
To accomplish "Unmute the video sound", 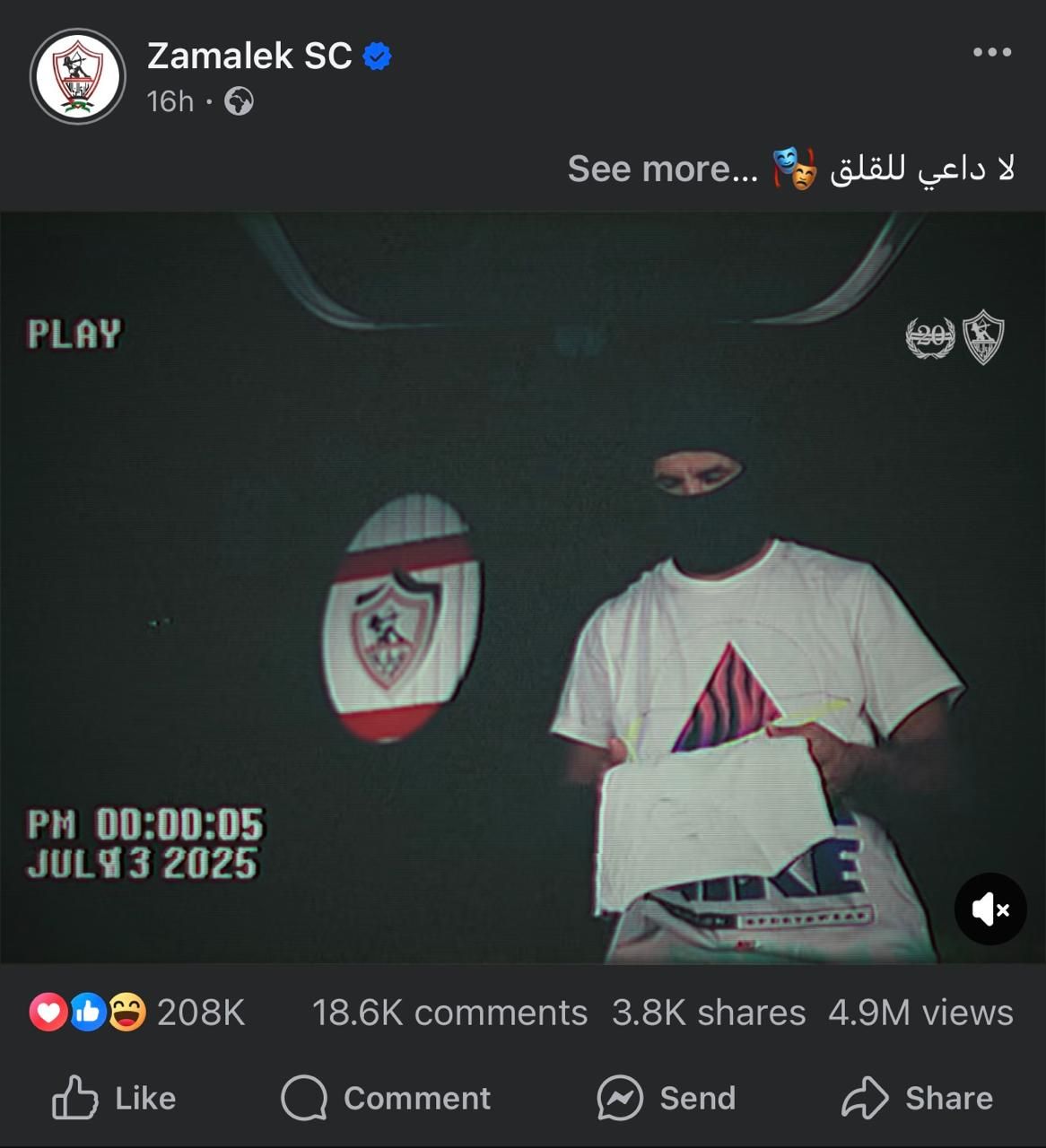I will (x=990, y=909).
